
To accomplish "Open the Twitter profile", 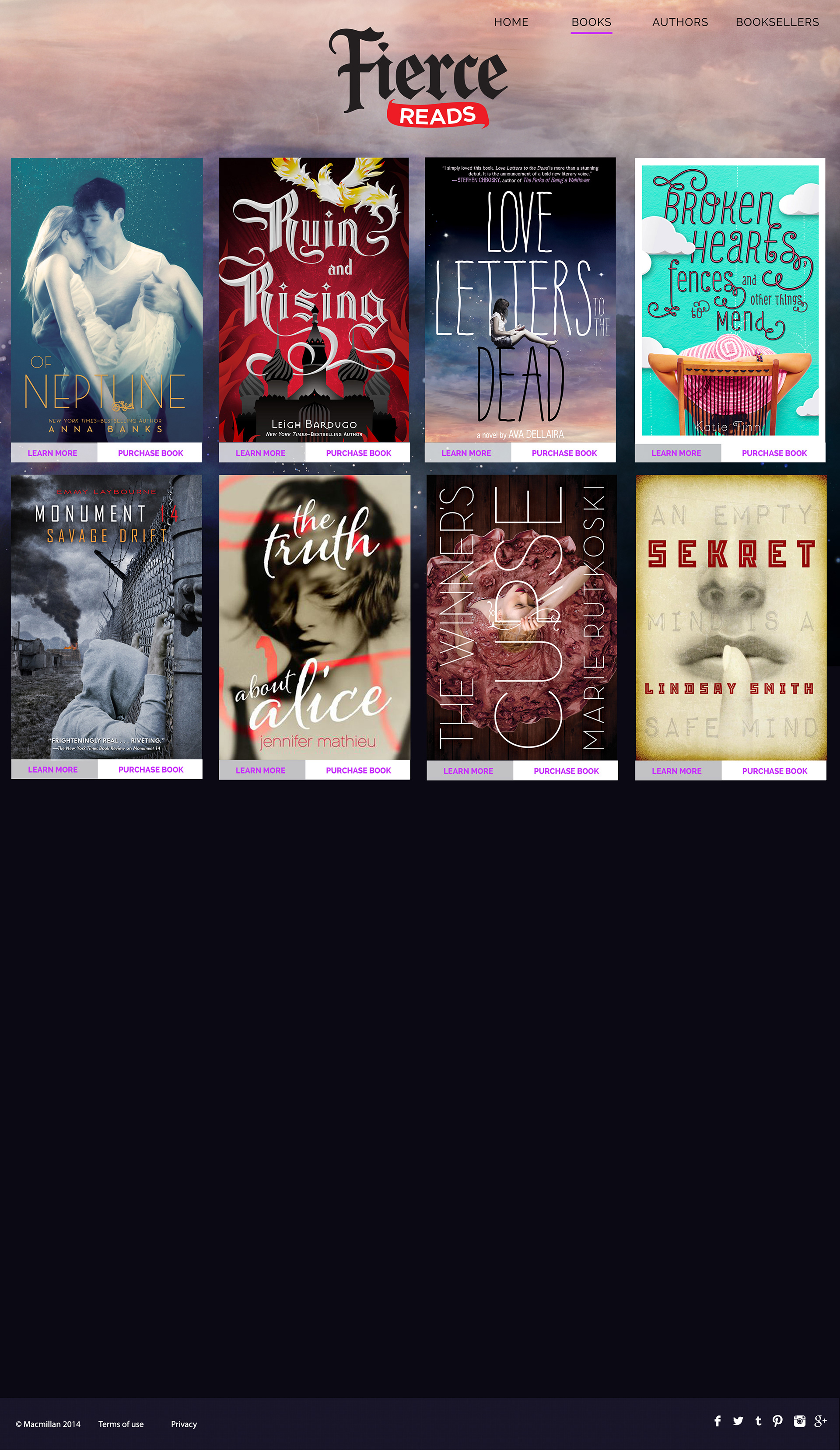I will pos(738,1421).
